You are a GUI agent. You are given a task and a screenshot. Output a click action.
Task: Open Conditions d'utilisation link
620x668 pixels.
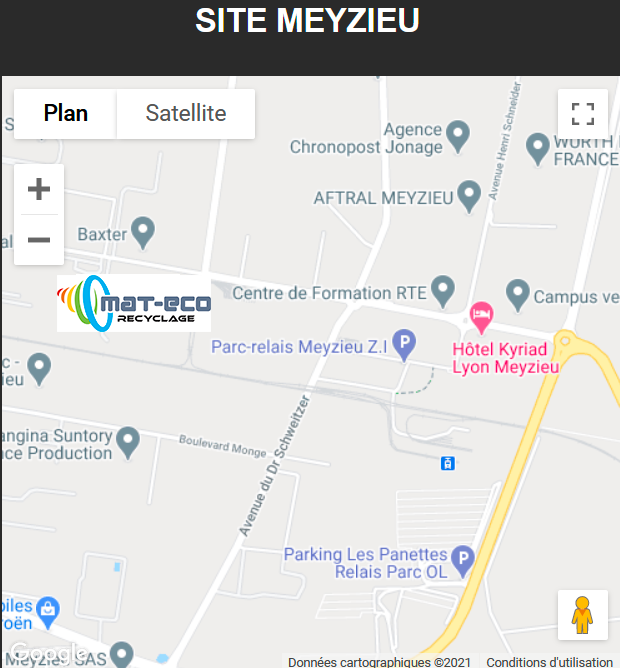pos(549,662)
